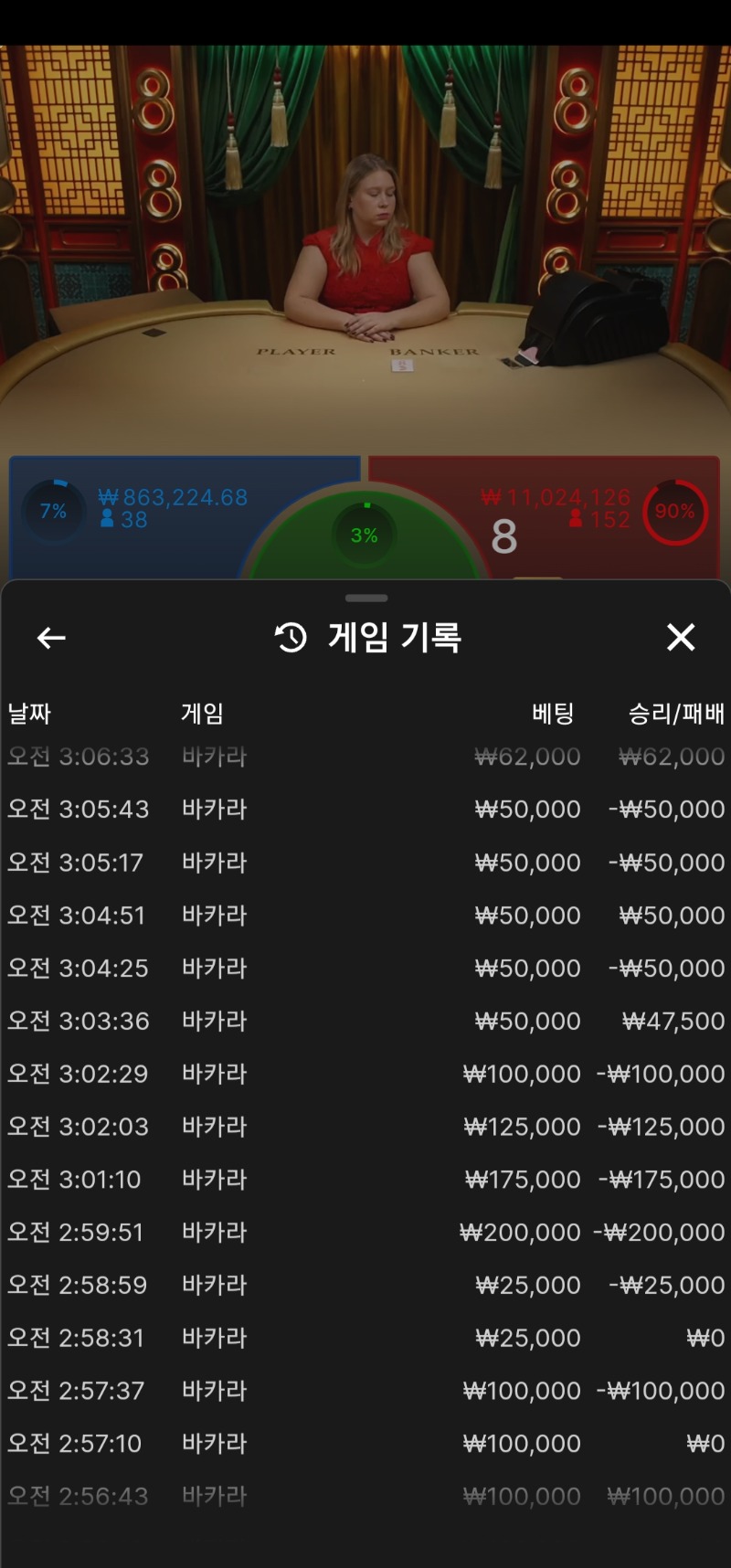Screen dimensions: 731x1568
Task: Open the 오전 3:03:36 ₩47,500 win record
Action: coord(365,1021)
